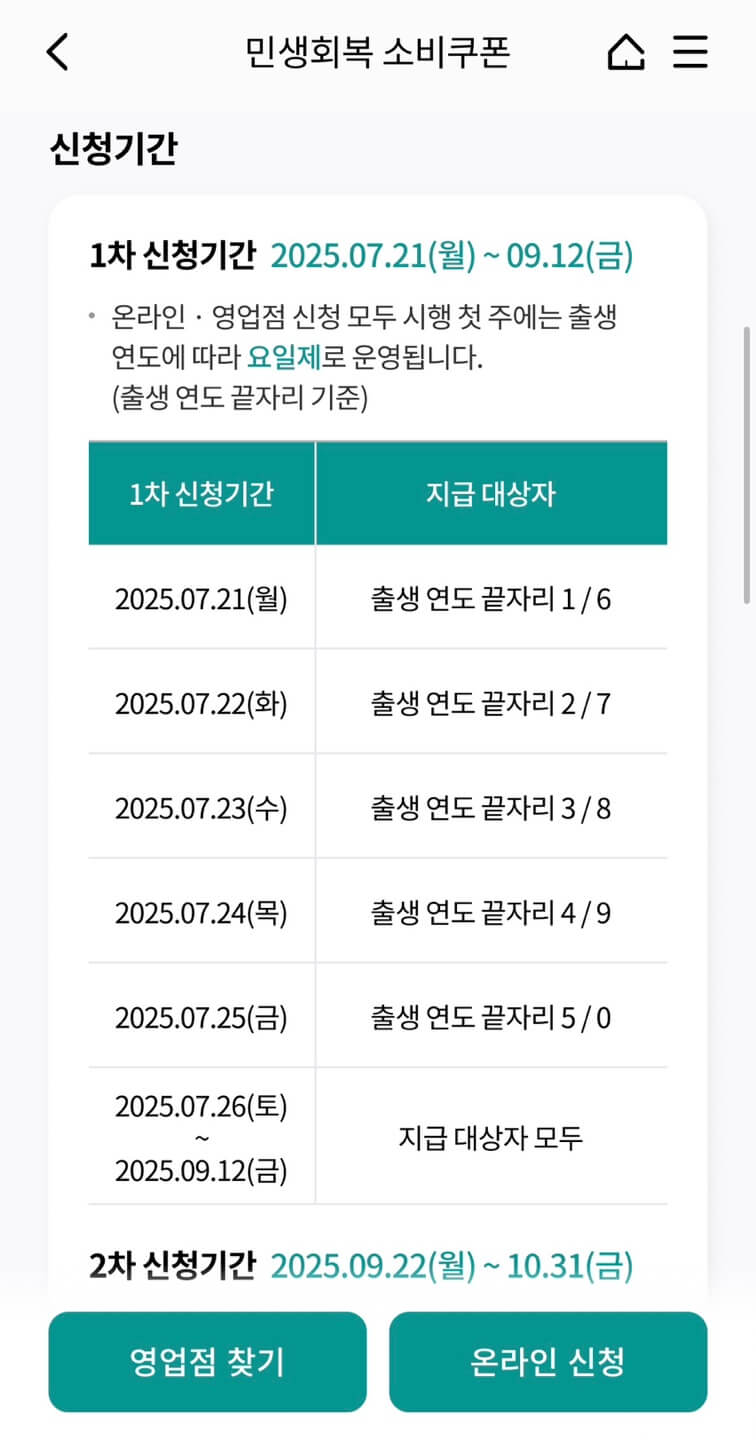Tap the 지급 대상자 모두 cell

pyautogui.click(x=491, y=1136)
